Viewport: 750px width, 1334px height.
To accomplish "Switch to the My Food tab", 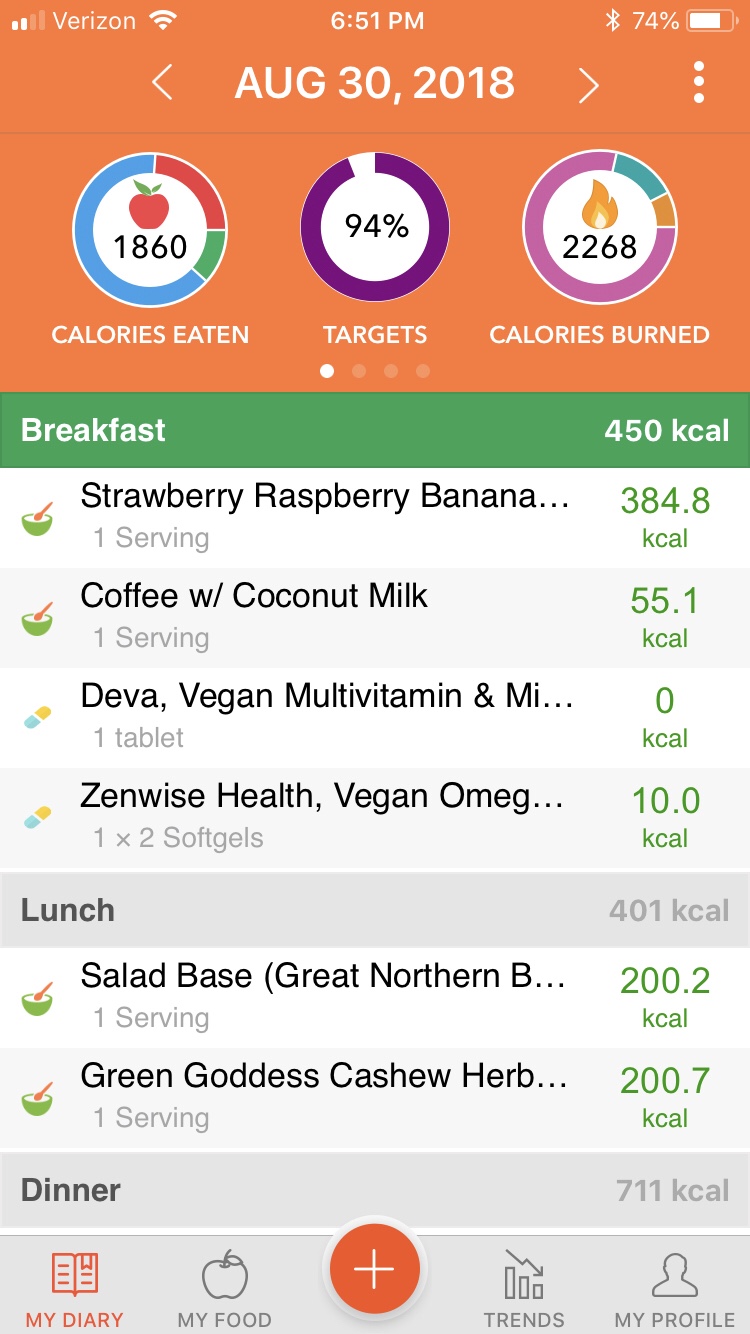I will 225,1288.
